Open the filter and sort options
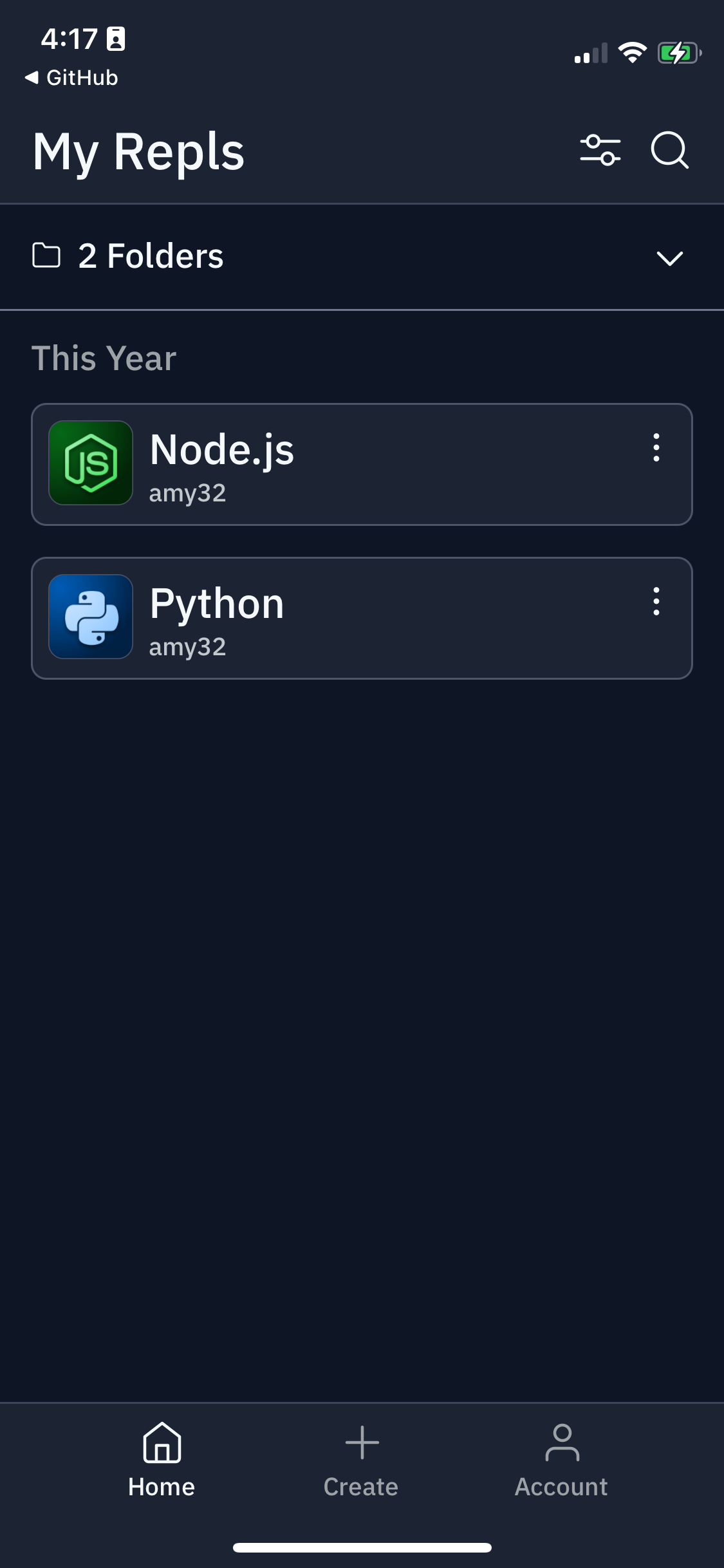724x1568 pixels. pyautogui.click(x=600, y=150)
